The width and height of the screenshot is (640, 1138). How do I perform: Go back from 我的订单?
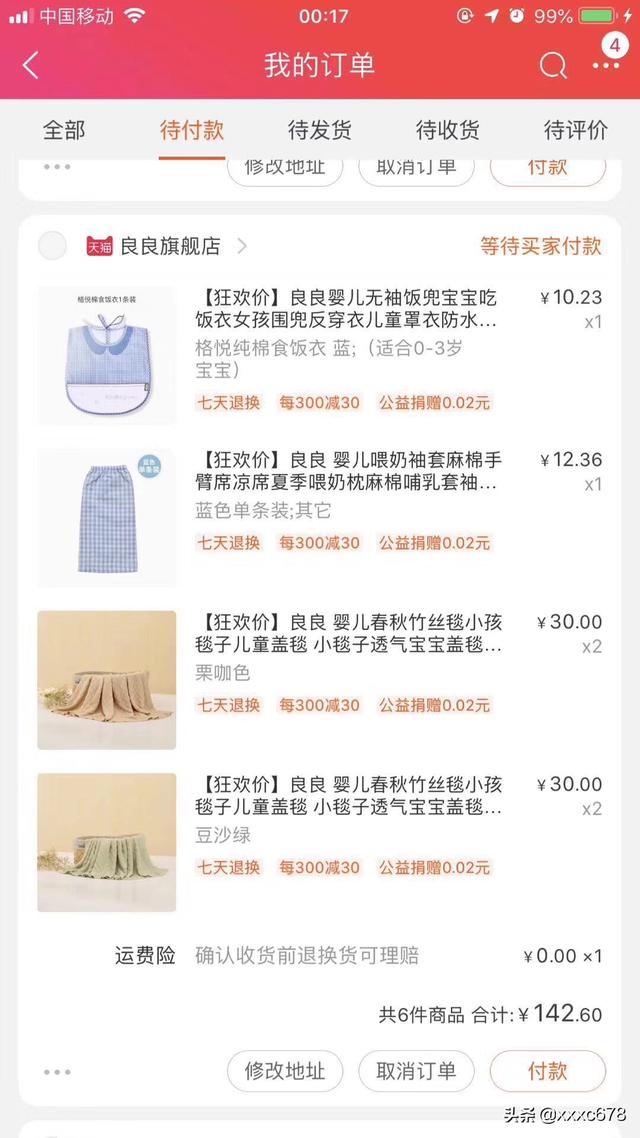[x=30, y=66]
